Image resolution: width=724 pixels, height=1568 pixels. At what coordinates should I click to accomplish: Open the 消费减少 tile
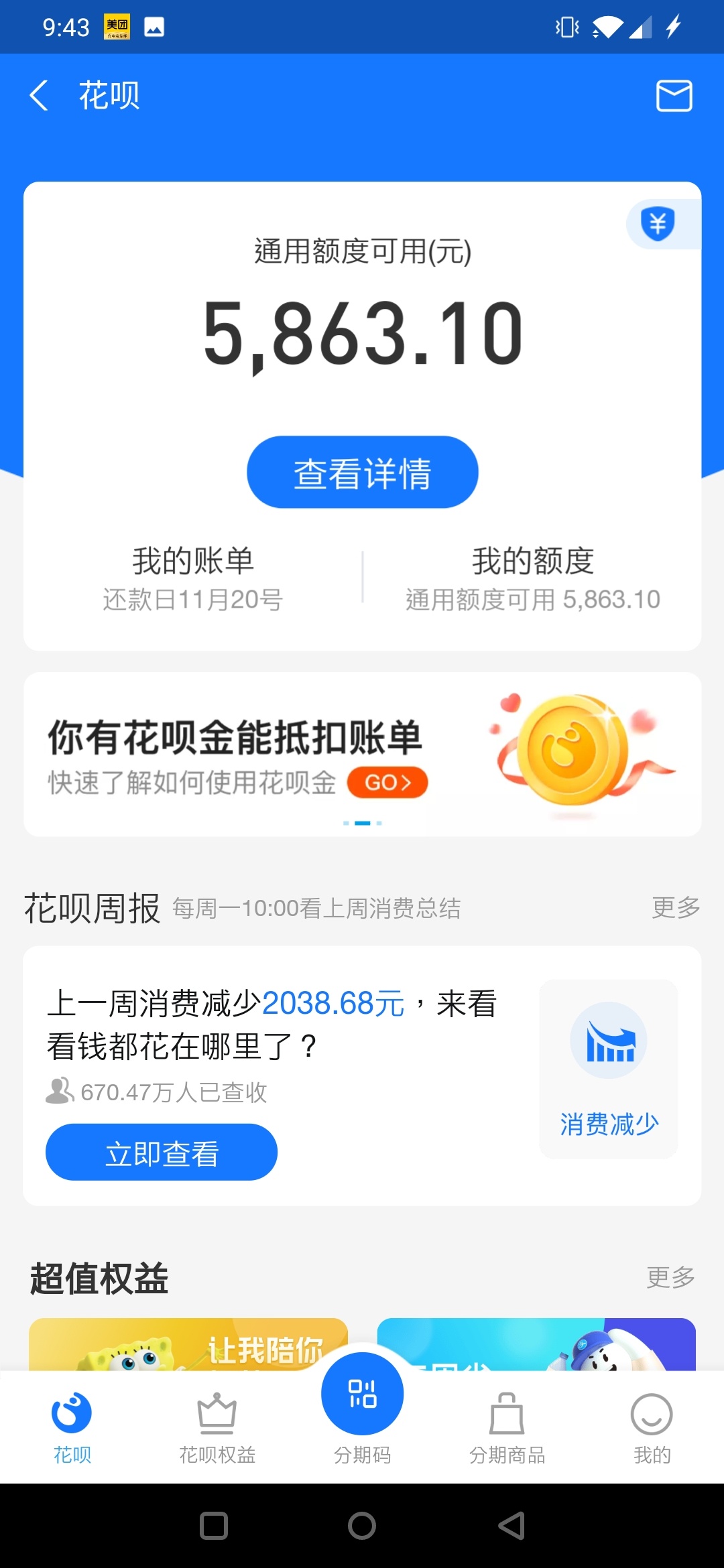(609, 1069)
